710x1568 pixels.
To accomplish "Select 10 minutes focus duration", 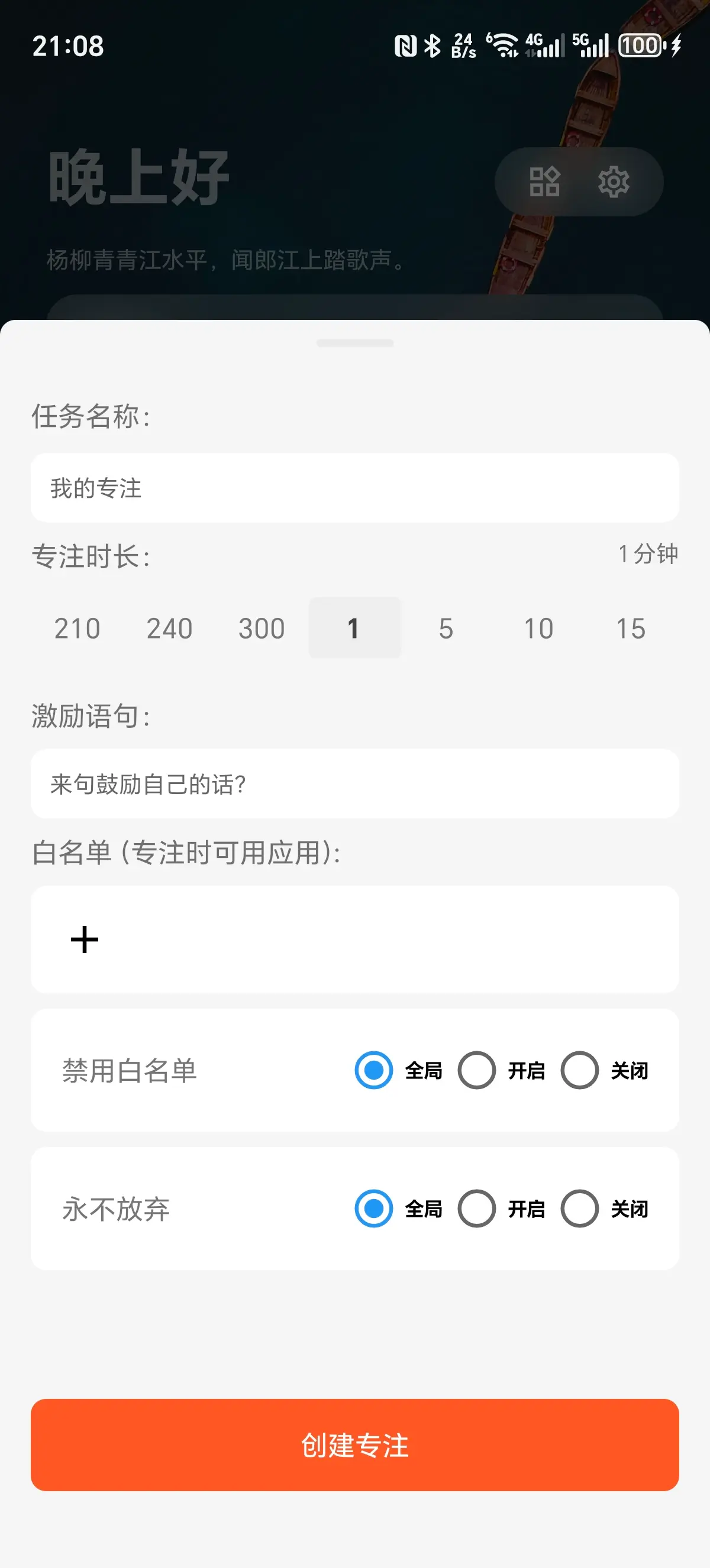I will pos(538,628).
